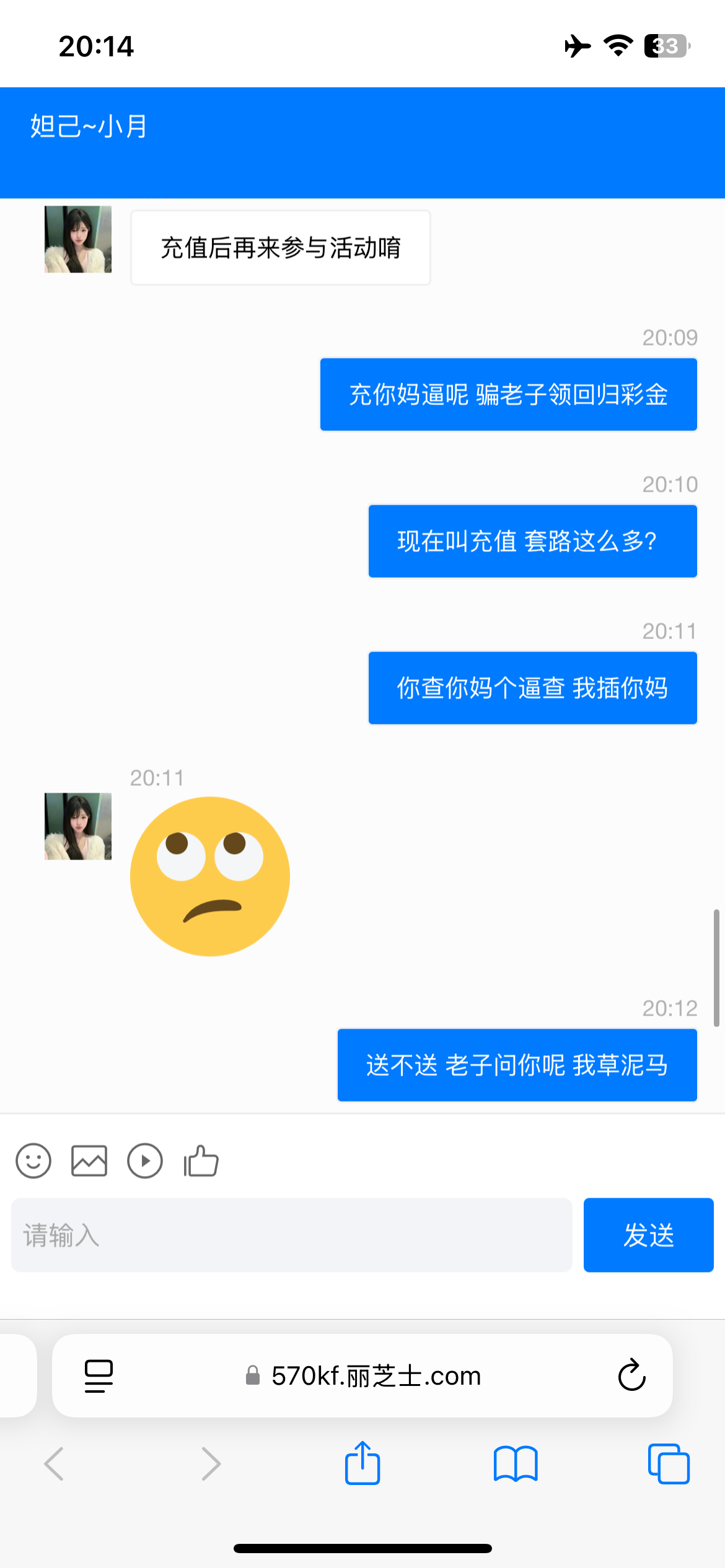The width and height of the screenshot is (725, 1568).
Task: Send a thumbs-up rating
Action: point(201,1161)
